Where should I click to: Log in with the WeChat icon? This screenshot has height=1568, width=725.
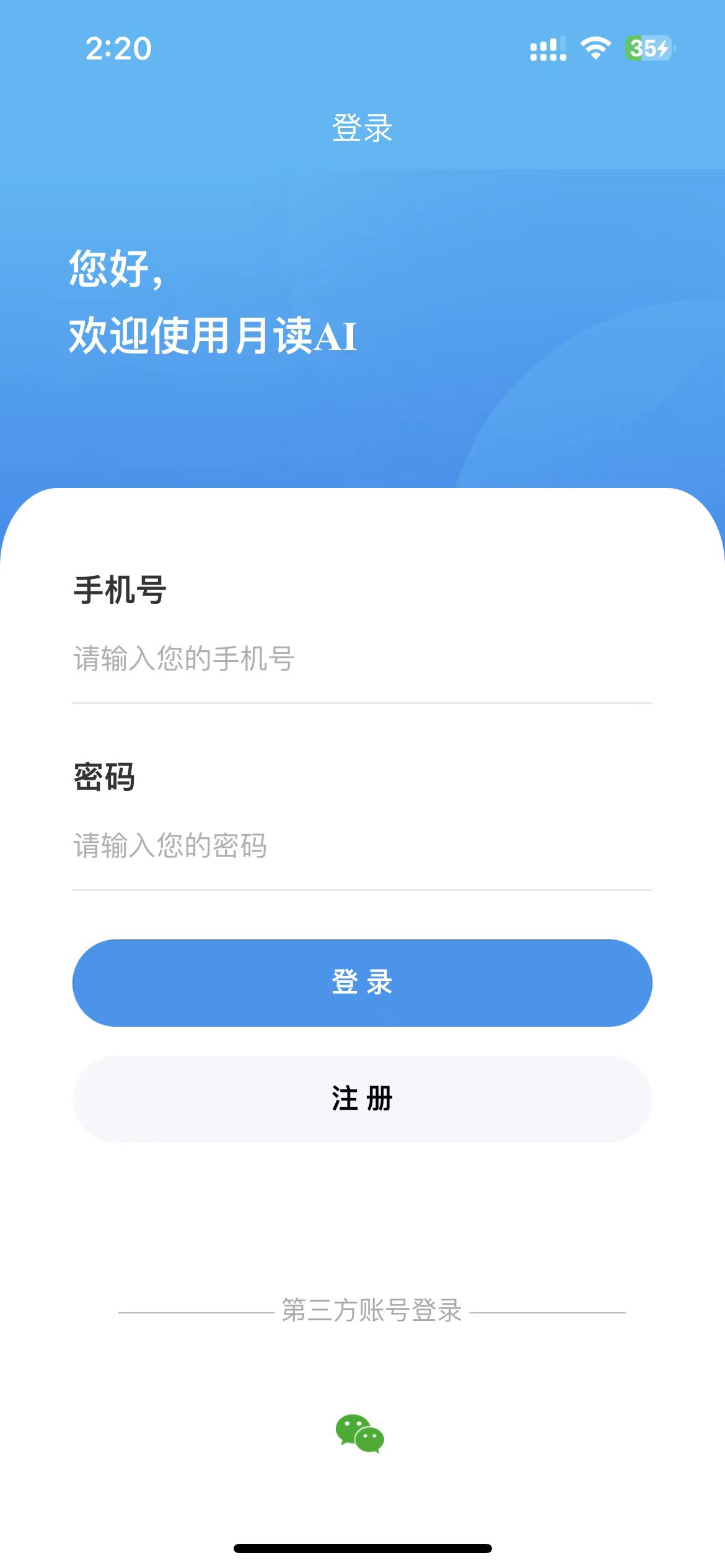[360, 1434]
